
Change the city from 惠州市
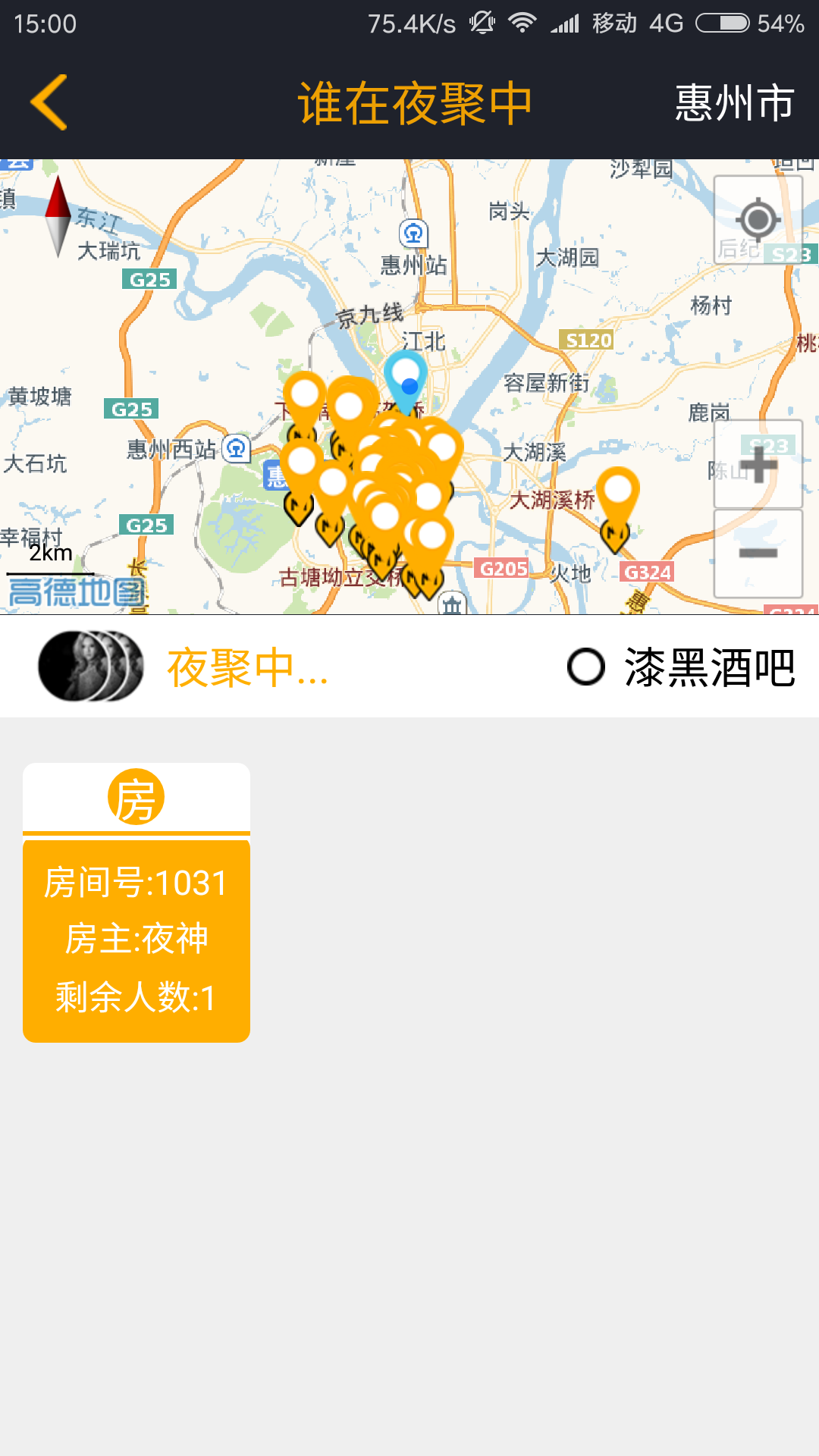click(x=733, y=102)
